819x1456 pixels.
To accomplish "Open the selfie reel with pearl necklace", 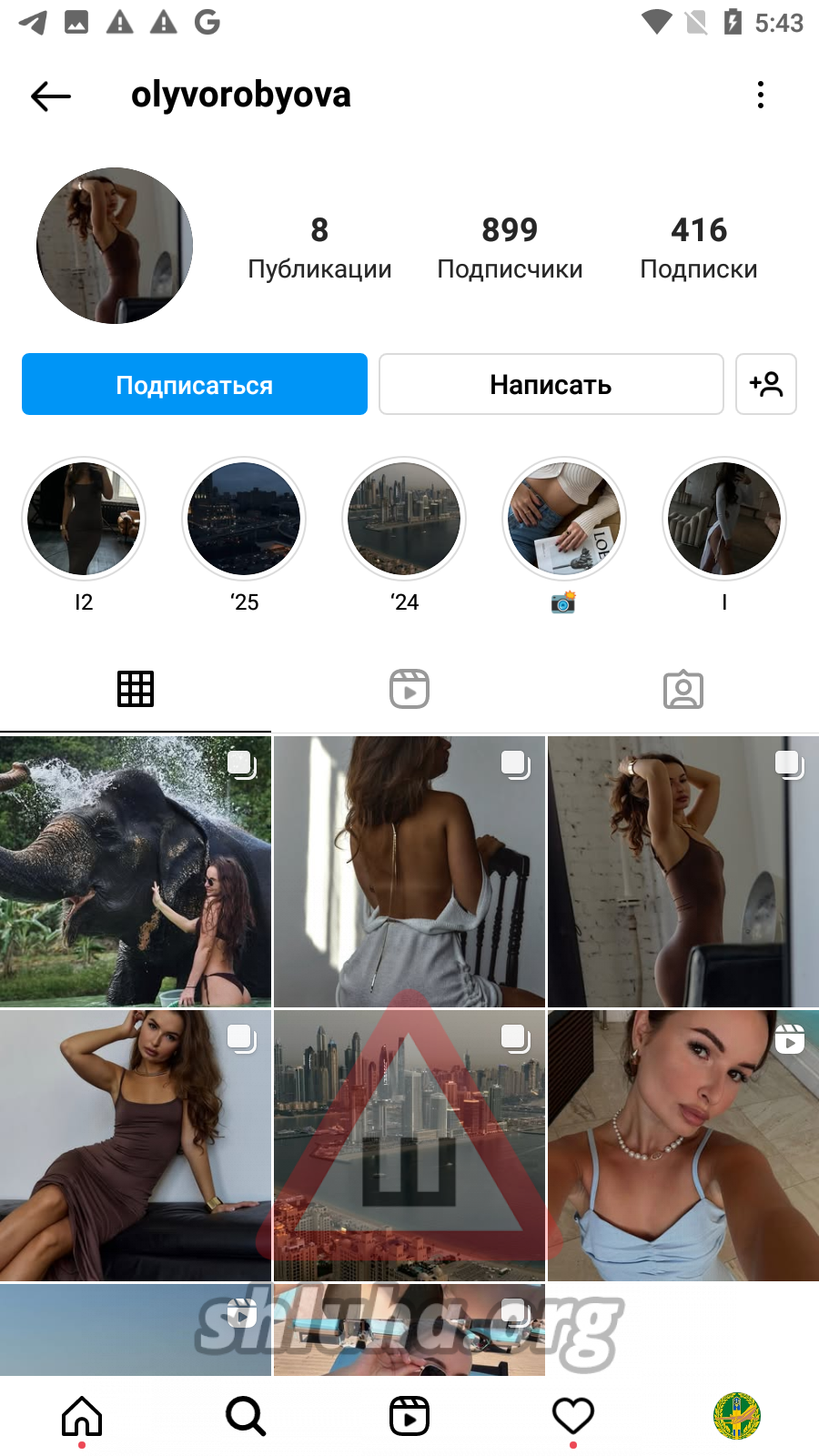I will [x=683, y=1145].
